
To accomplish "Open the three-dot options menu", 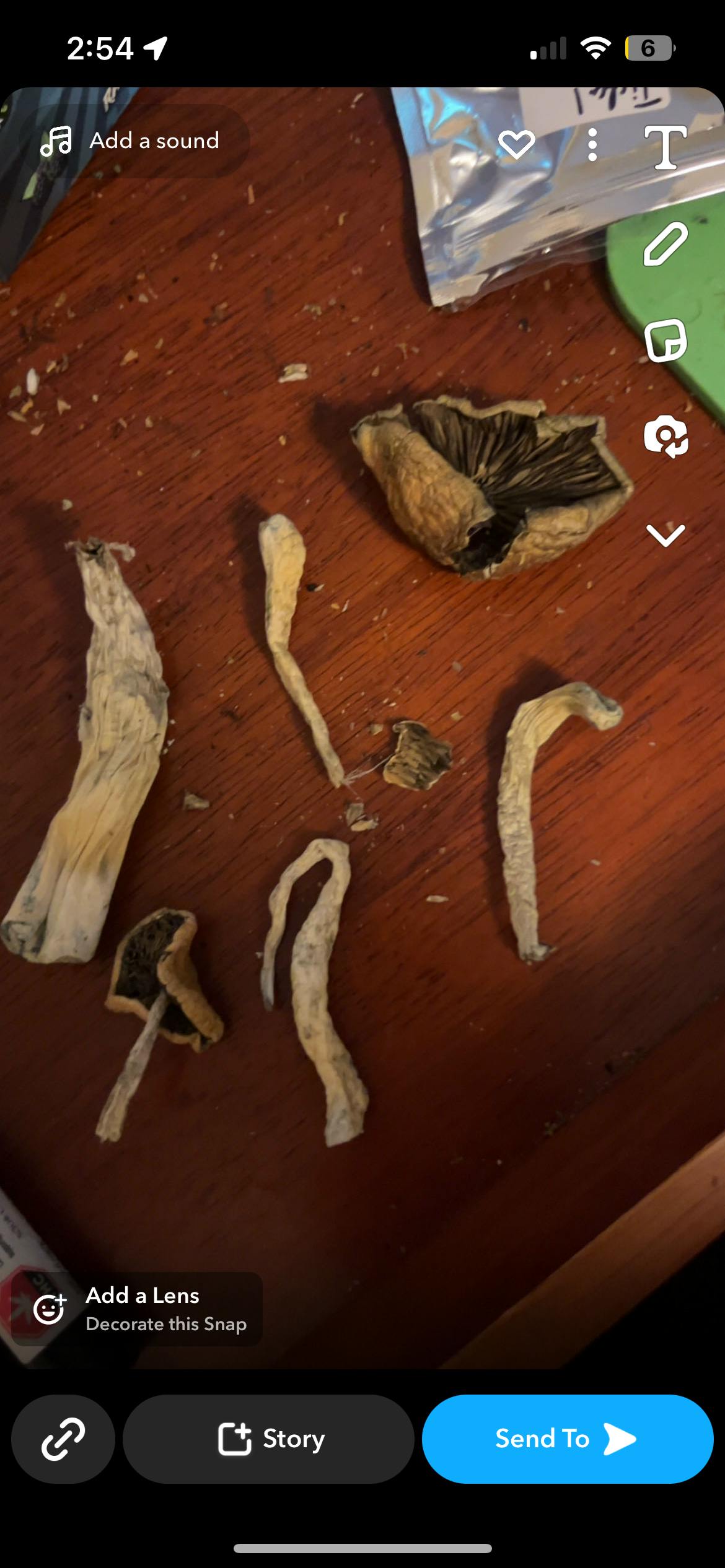I will click(x=592, y=145).
